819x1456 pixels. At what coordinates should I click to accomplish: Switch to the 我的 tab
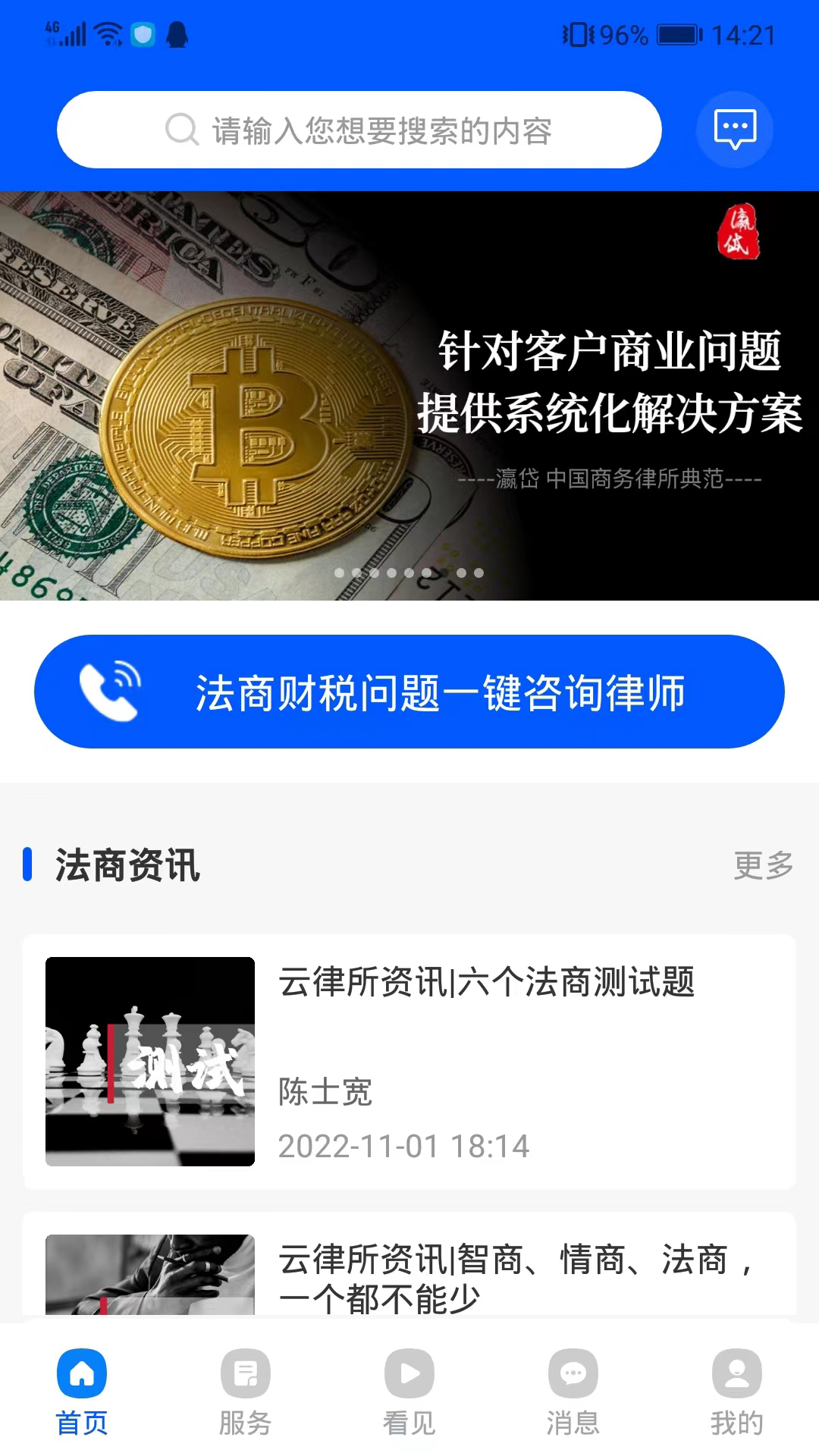(736, 1392)
